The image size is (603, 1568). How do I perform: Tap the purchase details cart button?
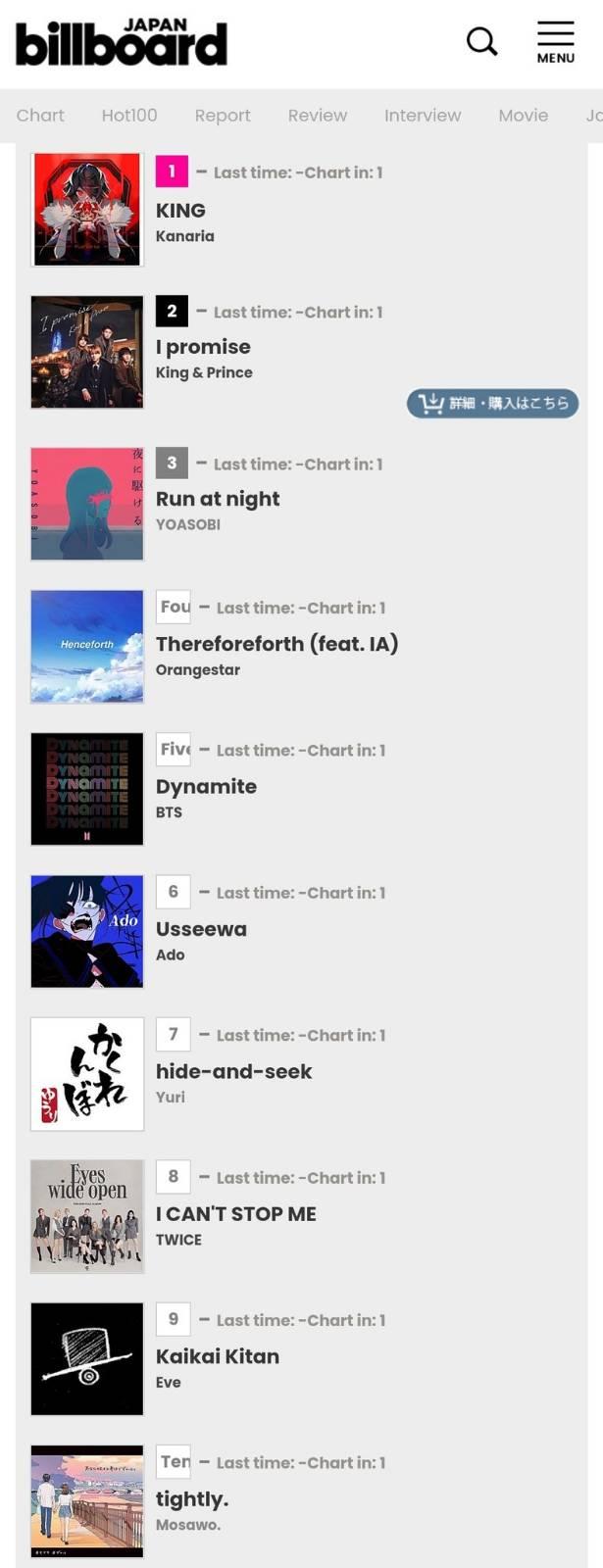(x=492, y=403)
